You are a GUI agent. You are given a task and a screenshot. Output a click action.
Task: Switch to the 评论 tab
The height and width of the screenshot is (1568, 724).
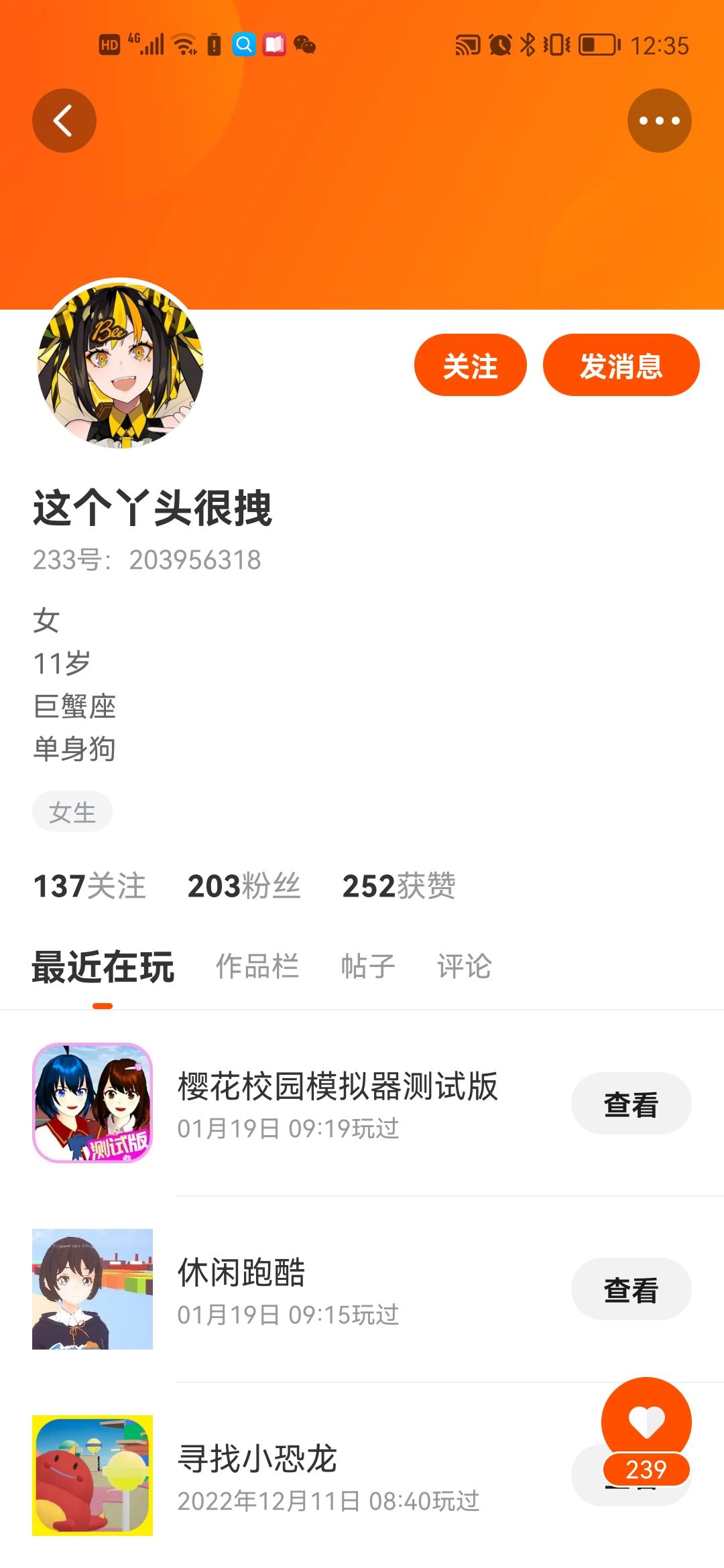[x=465, y=966]
